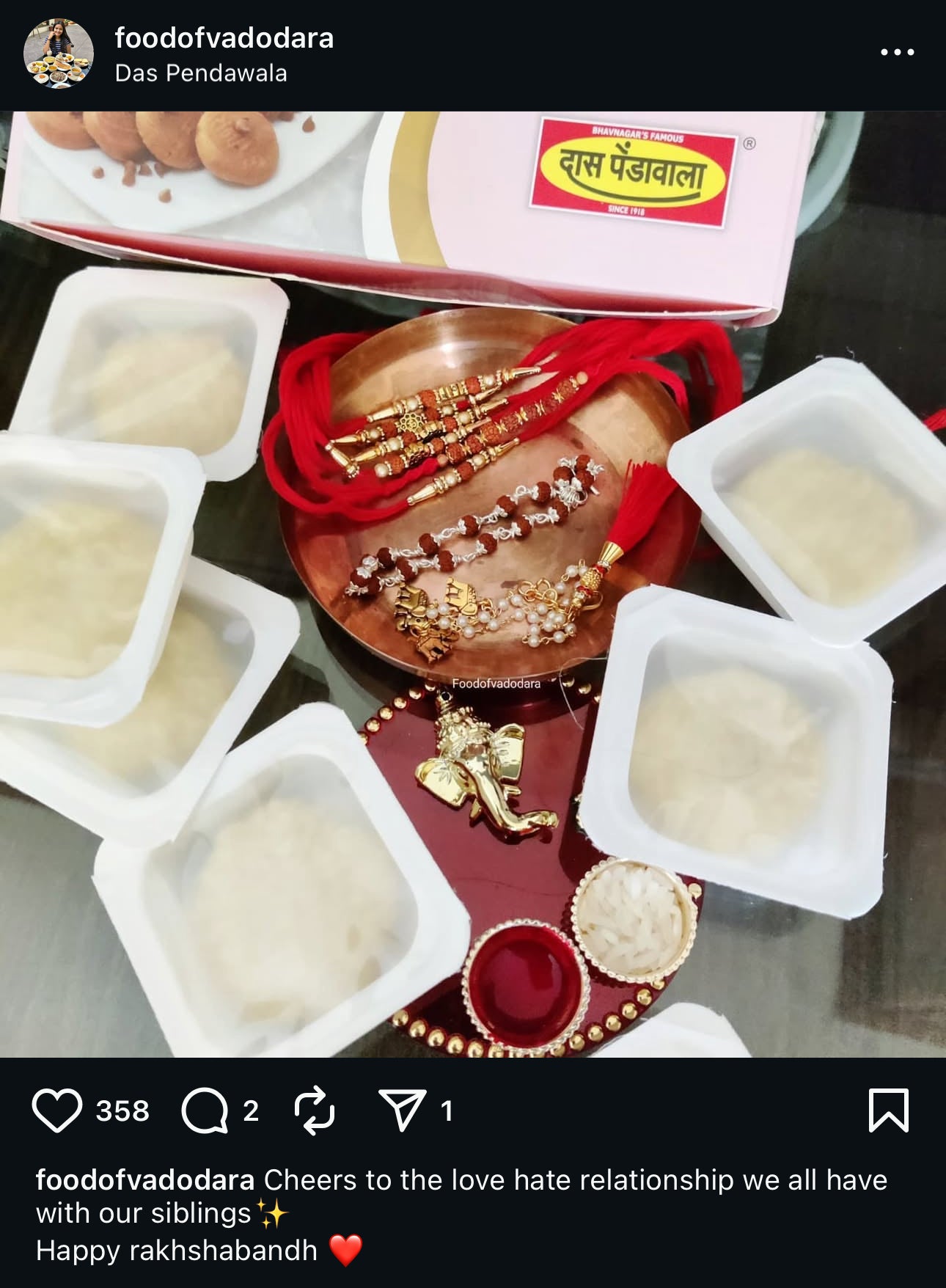Like the post with heart icon

(x=57, y=1110)
